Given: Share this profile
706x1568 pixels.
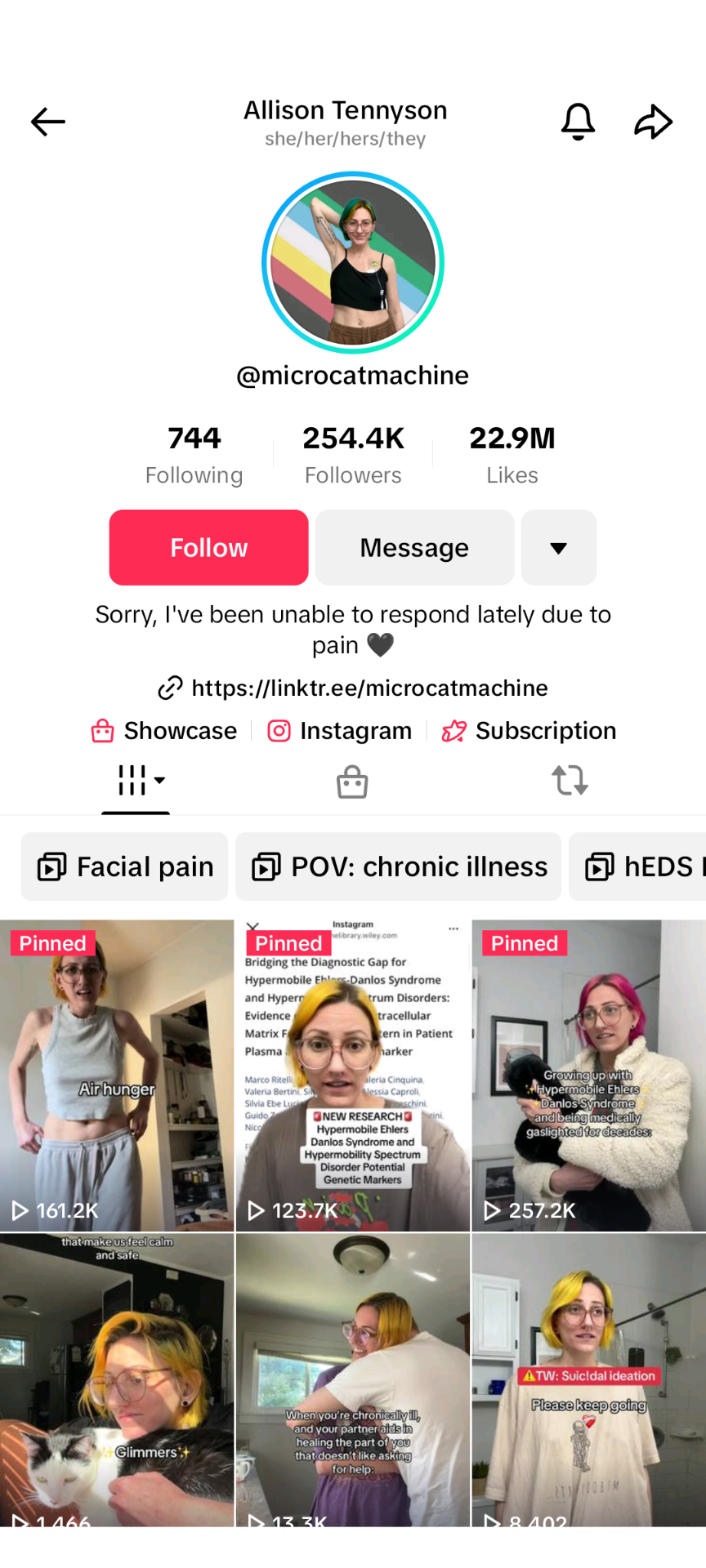Looking at the screenshot, I should (x=654, y=122).
